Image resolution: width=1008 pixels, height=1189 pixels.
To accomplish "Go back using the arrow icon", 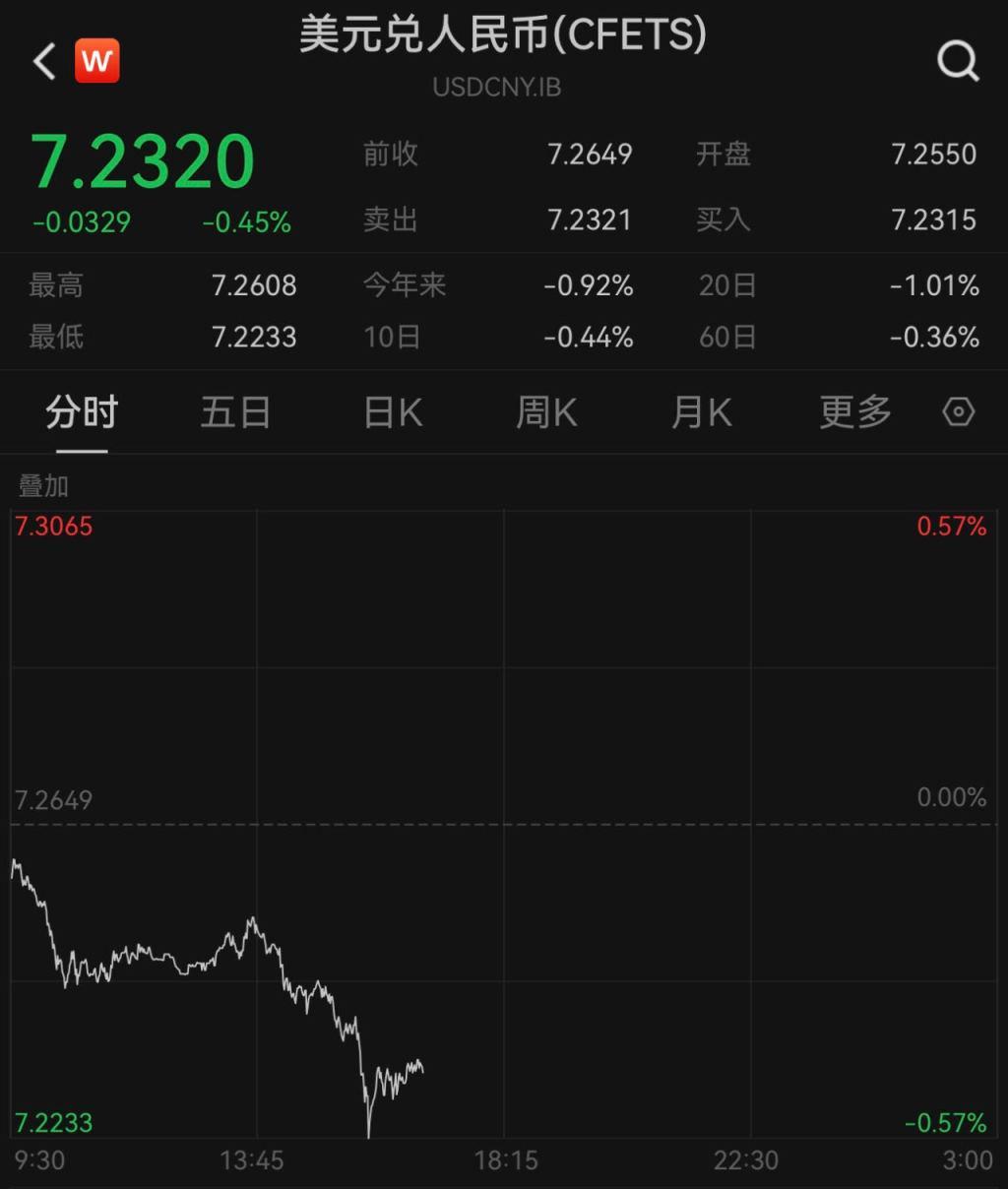I will pos(44,61).
